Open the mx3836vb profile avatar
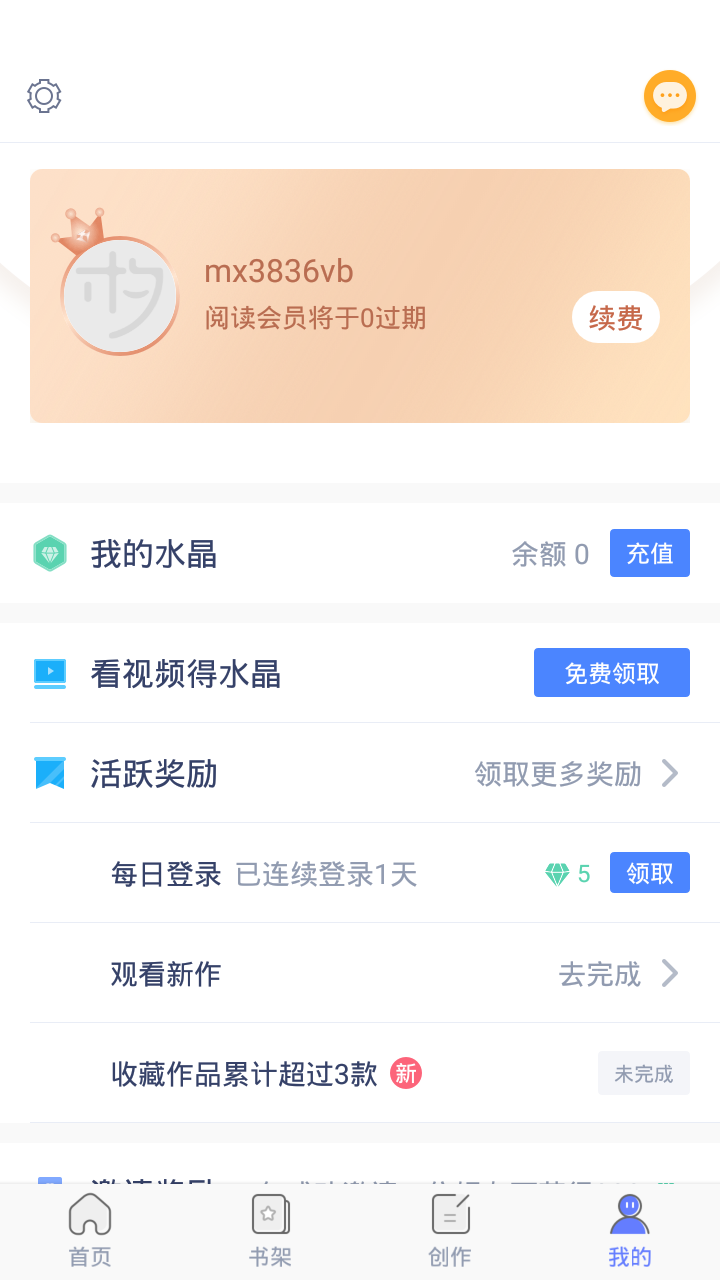The image size is (720, 1280). coord(120,295)
